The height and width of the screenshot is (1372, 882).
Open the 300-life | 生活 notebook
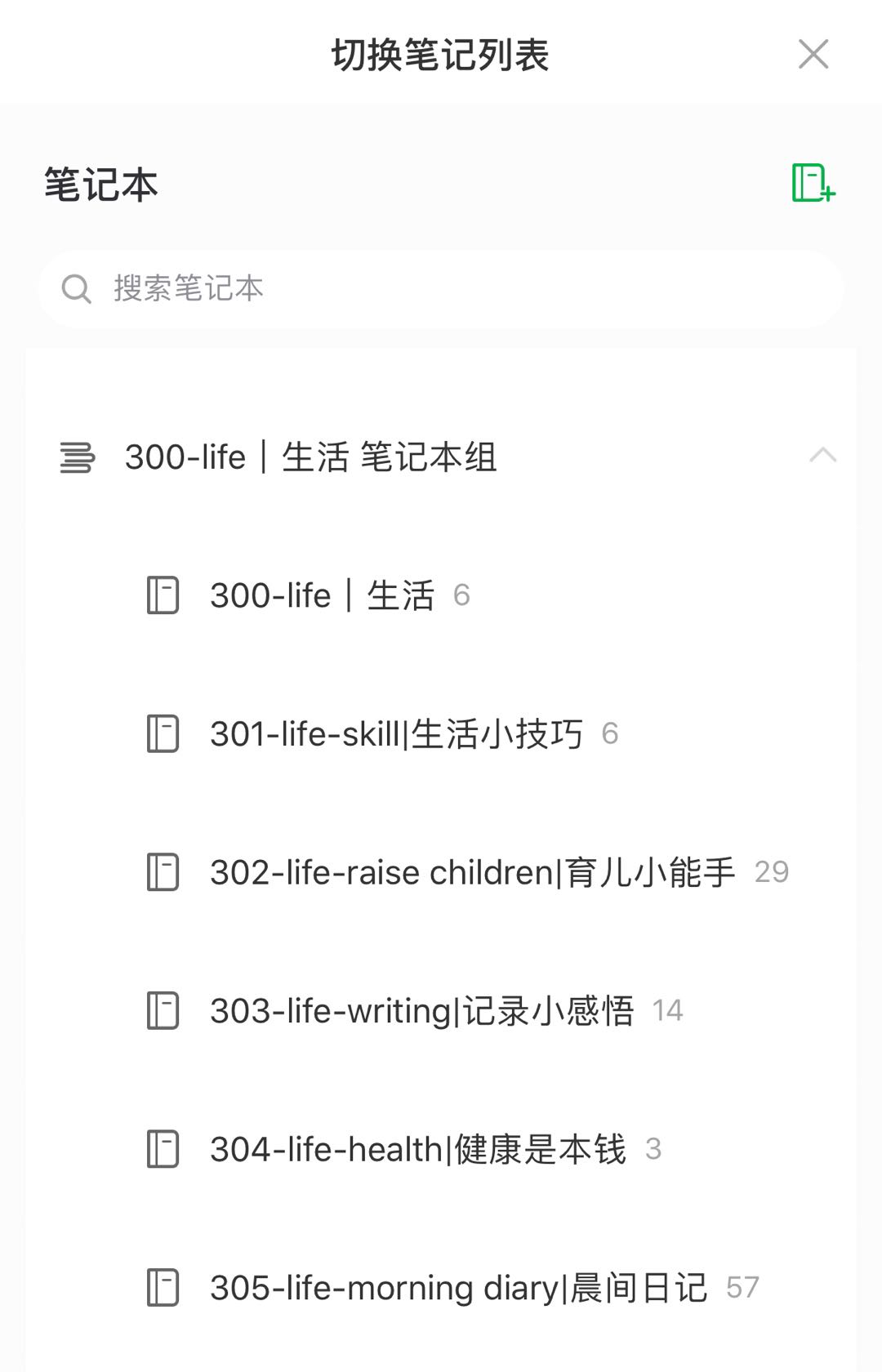[322, 595]
